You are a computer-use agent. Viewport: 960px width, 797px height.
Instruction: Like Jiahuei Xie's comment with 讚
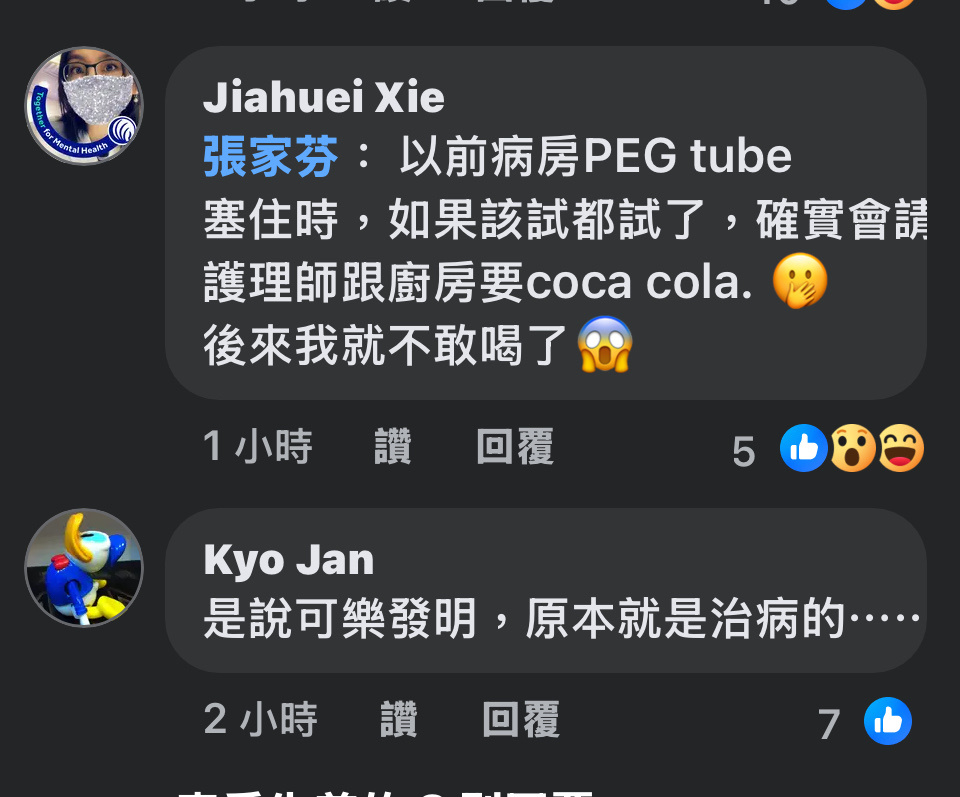pos(393,447)
